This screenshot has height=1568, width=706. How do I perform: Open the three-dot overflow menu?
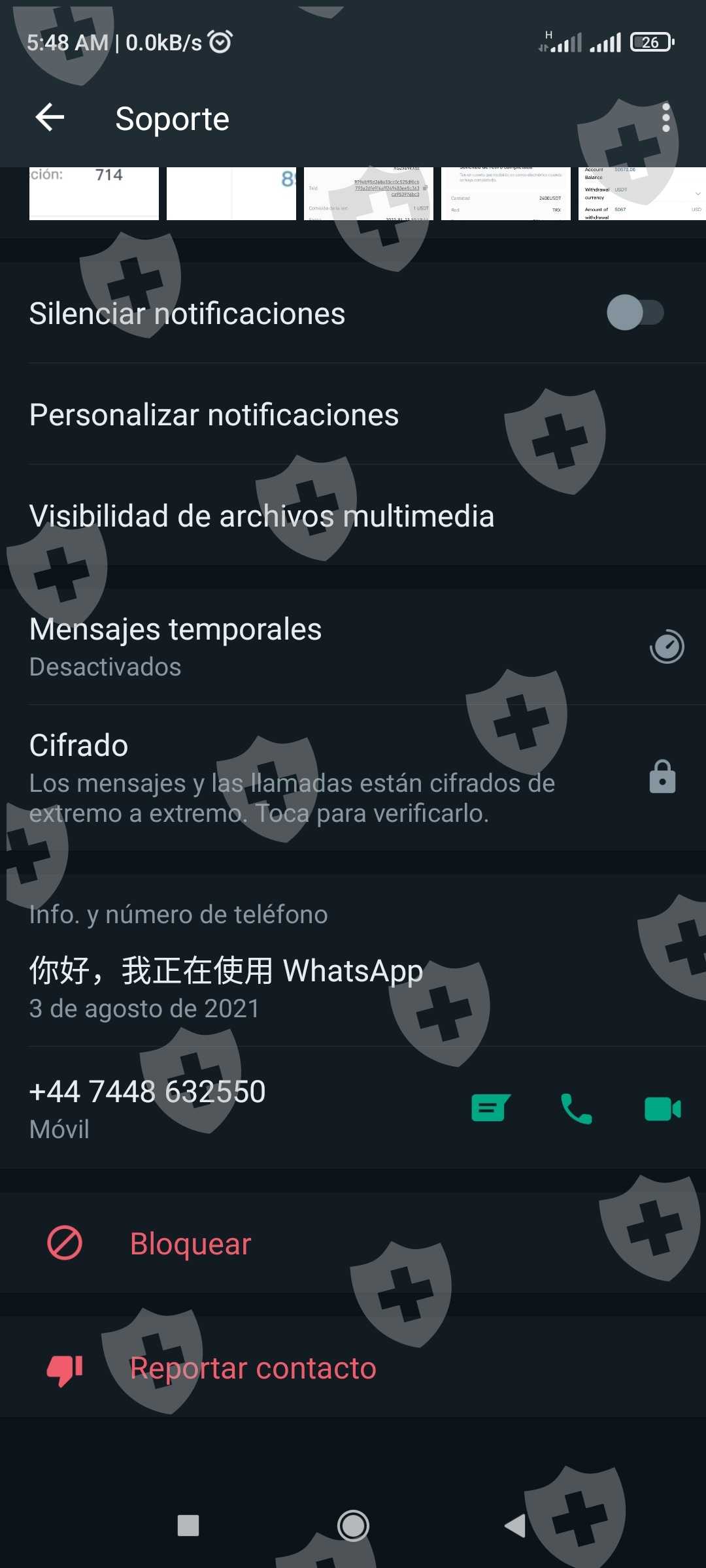[x=665, y=118]
